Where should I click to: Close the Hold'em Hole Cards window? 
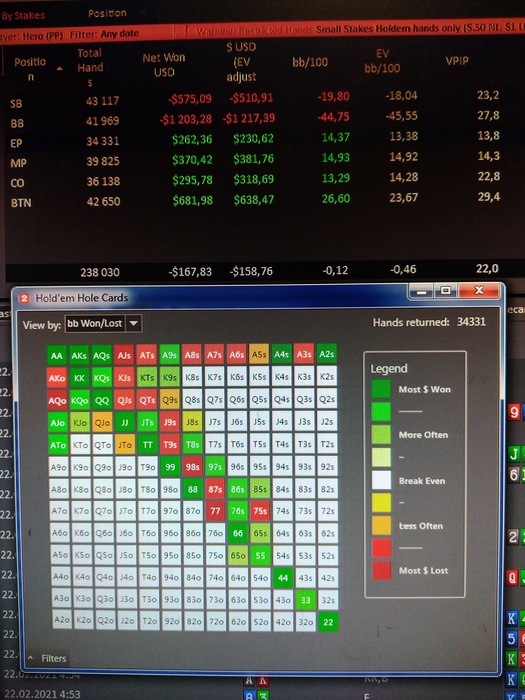point(479,290)
